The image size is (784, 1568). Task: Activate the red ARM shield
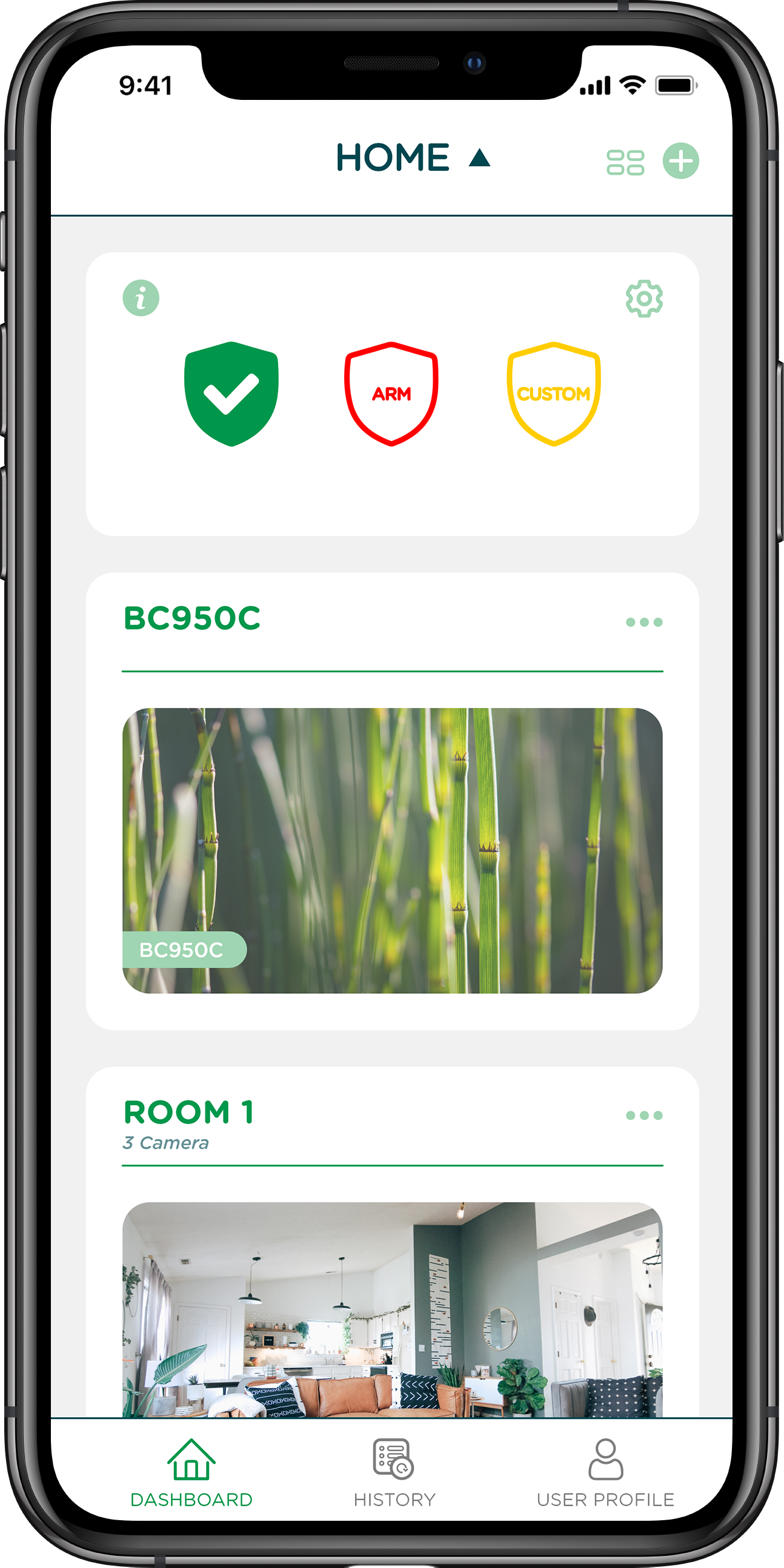(391, 394)
